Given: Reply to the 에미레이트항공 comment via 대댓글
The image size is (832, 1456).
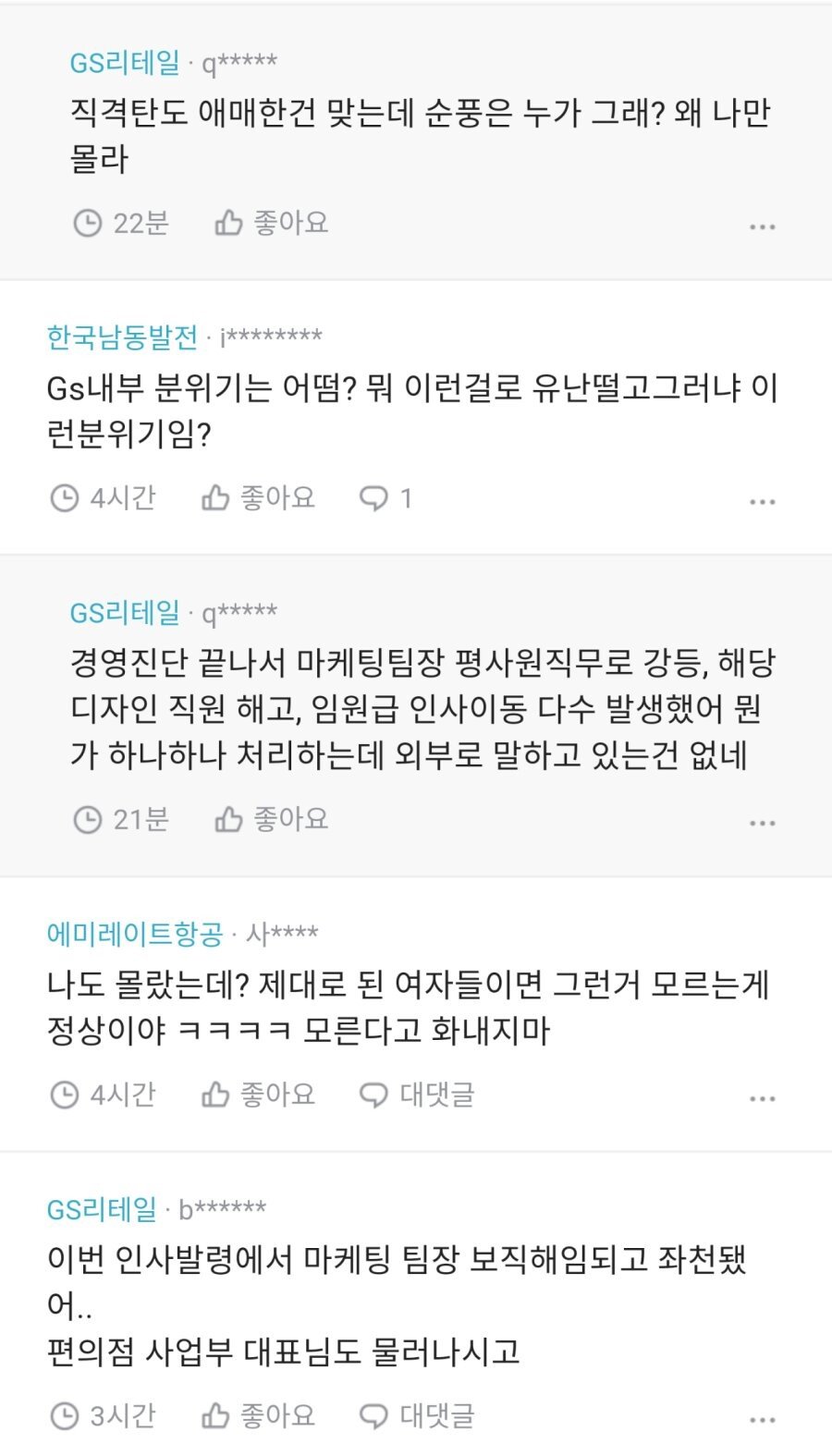Looking at the screenshot, I should pos(417,1095).
